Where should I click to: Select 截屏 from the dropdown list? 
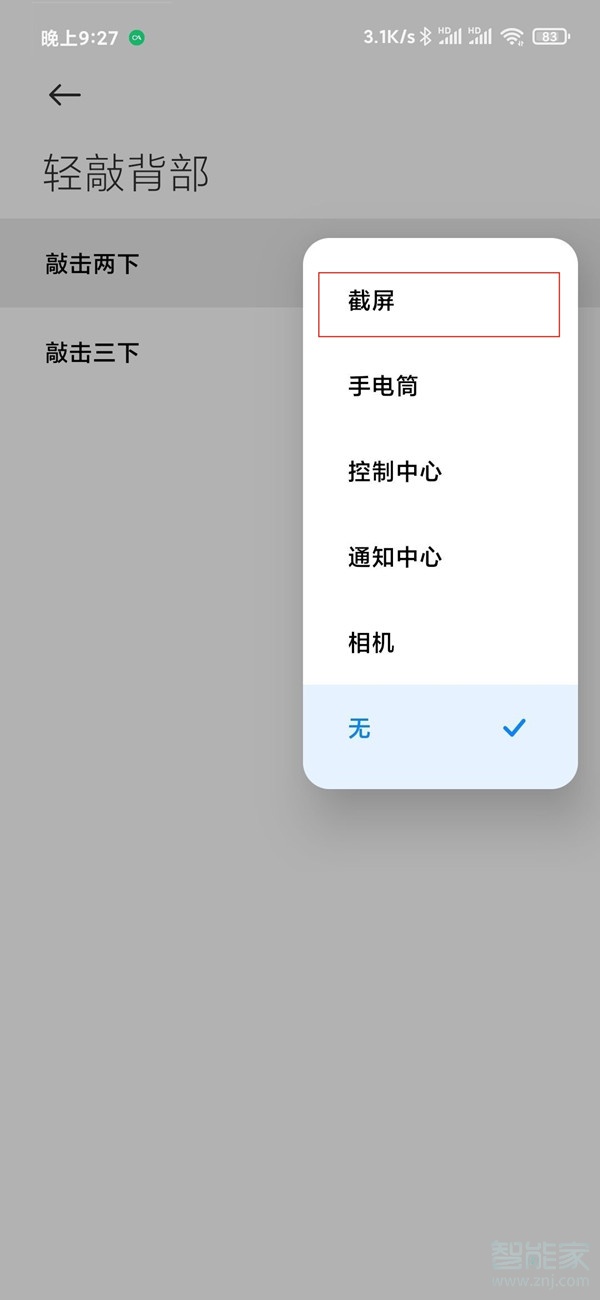[x=438, y=302]
